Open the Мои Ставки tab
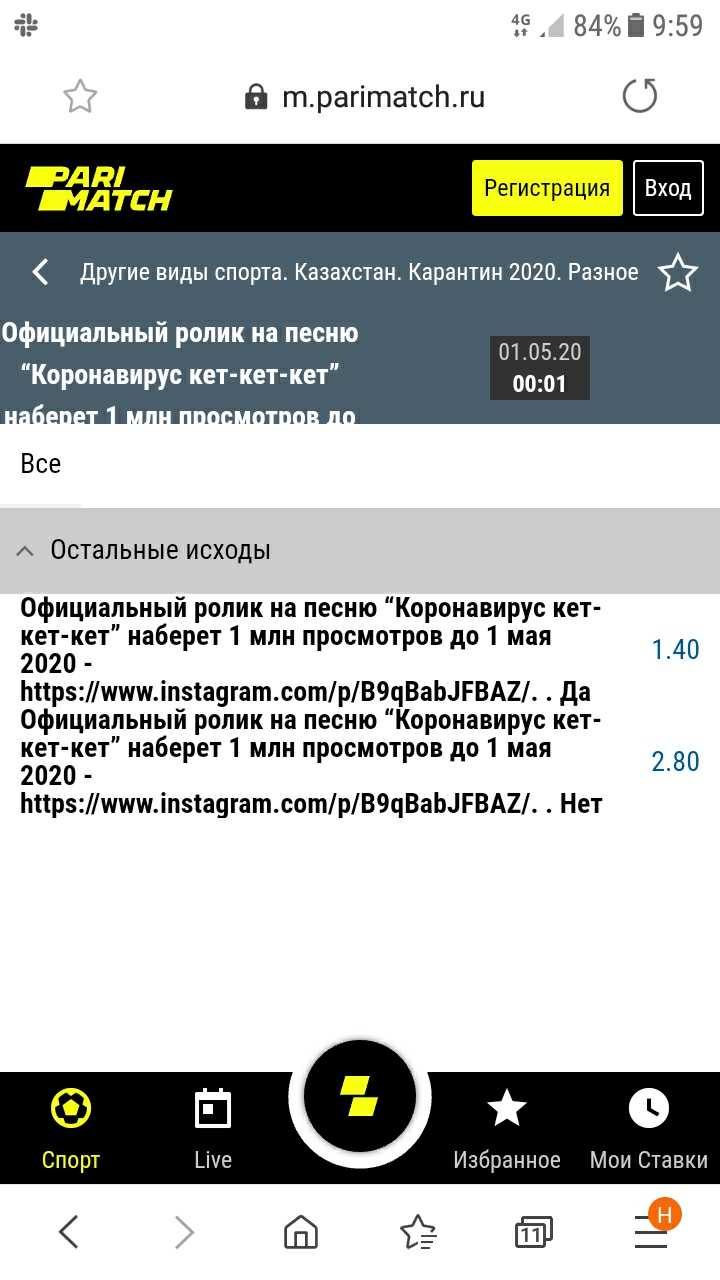 [x=648, y=1128]
